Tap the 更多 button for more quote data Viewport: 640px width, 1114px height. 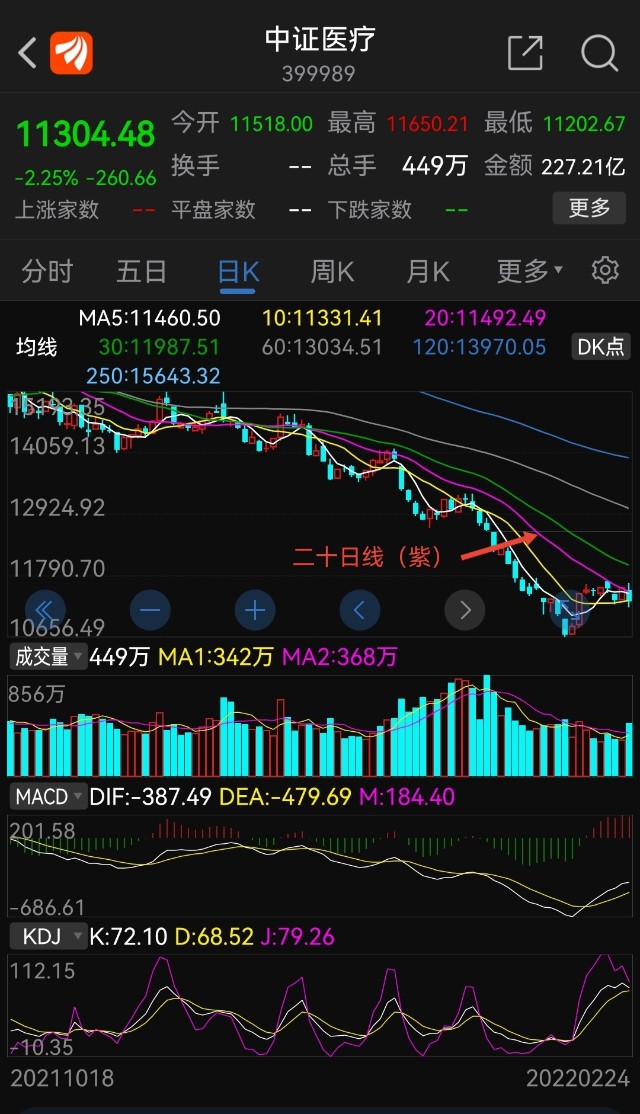pyautogui.click(x=589, y=208)
